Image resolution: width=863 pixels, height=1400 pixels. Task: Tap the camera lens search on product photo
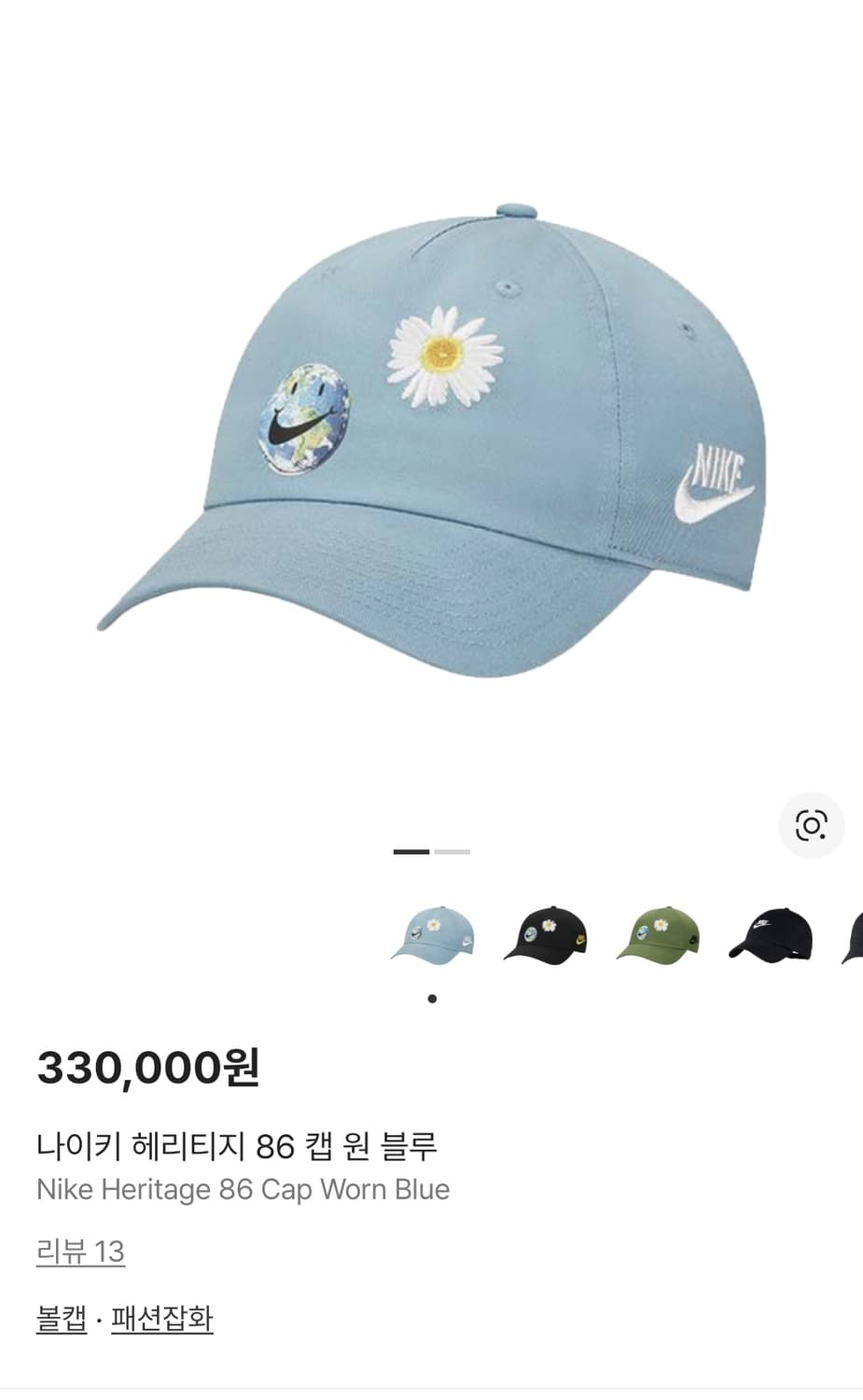811,825
